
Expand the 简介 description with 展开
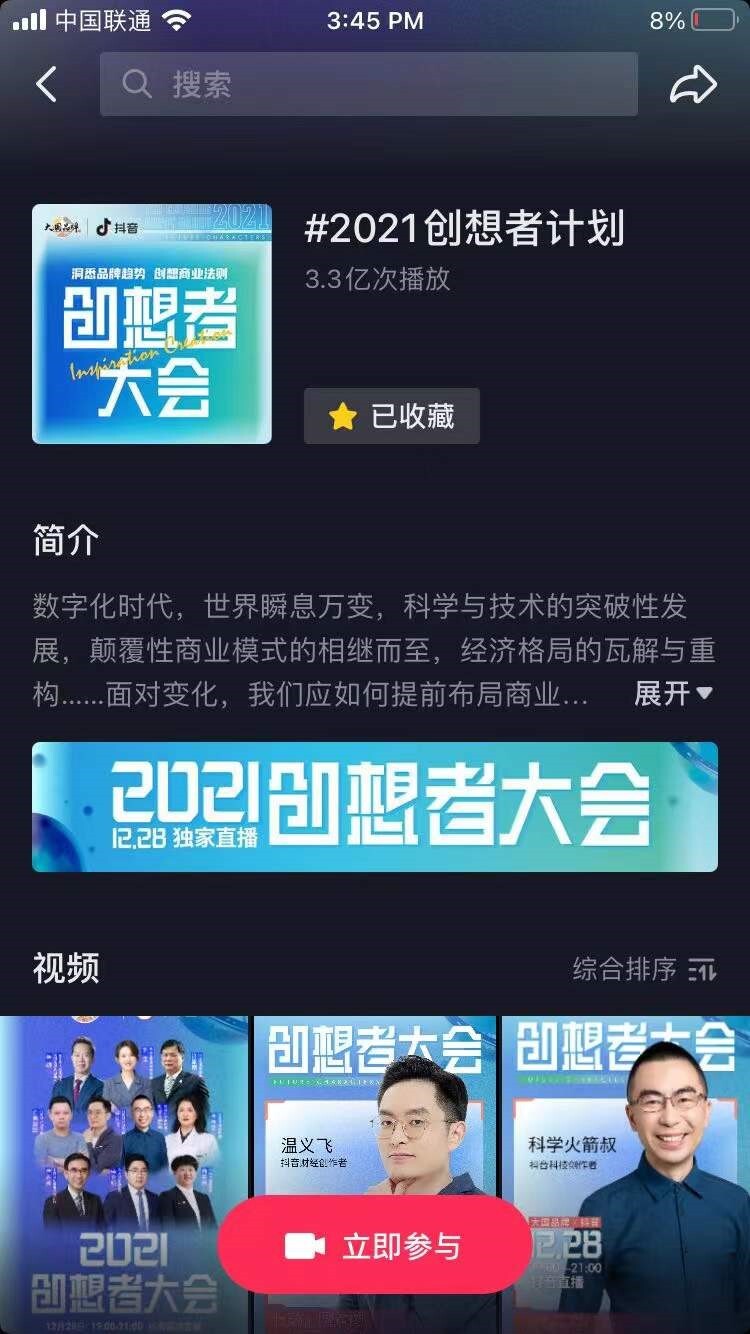673,693
